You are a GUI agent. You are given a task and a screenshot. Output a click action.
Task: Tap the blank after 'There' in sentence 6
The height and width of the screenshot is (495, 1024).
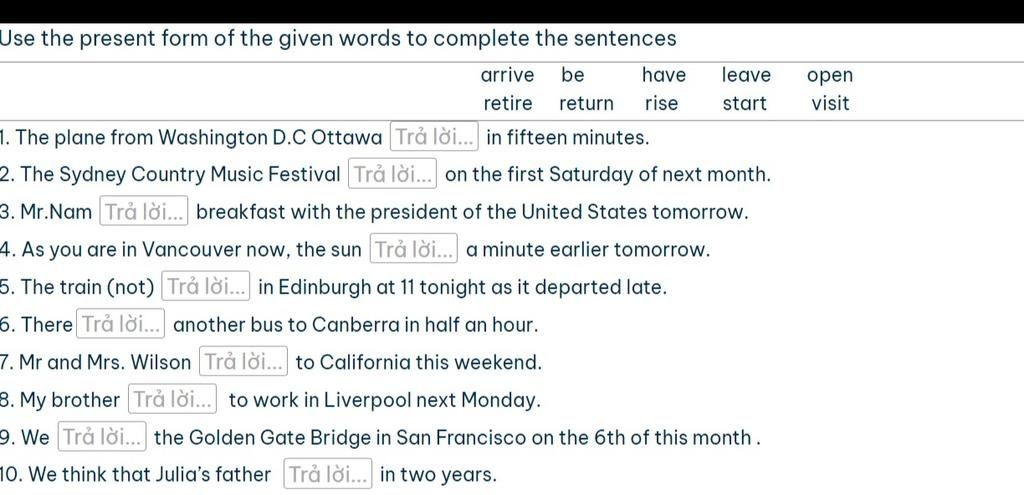click(x=120, y=324)
